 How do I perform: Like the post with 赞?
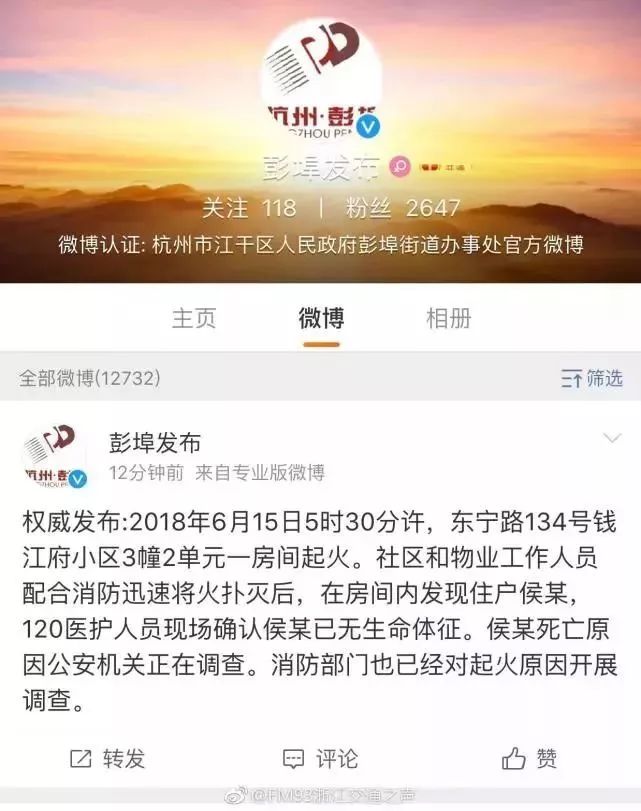point(530,759)
